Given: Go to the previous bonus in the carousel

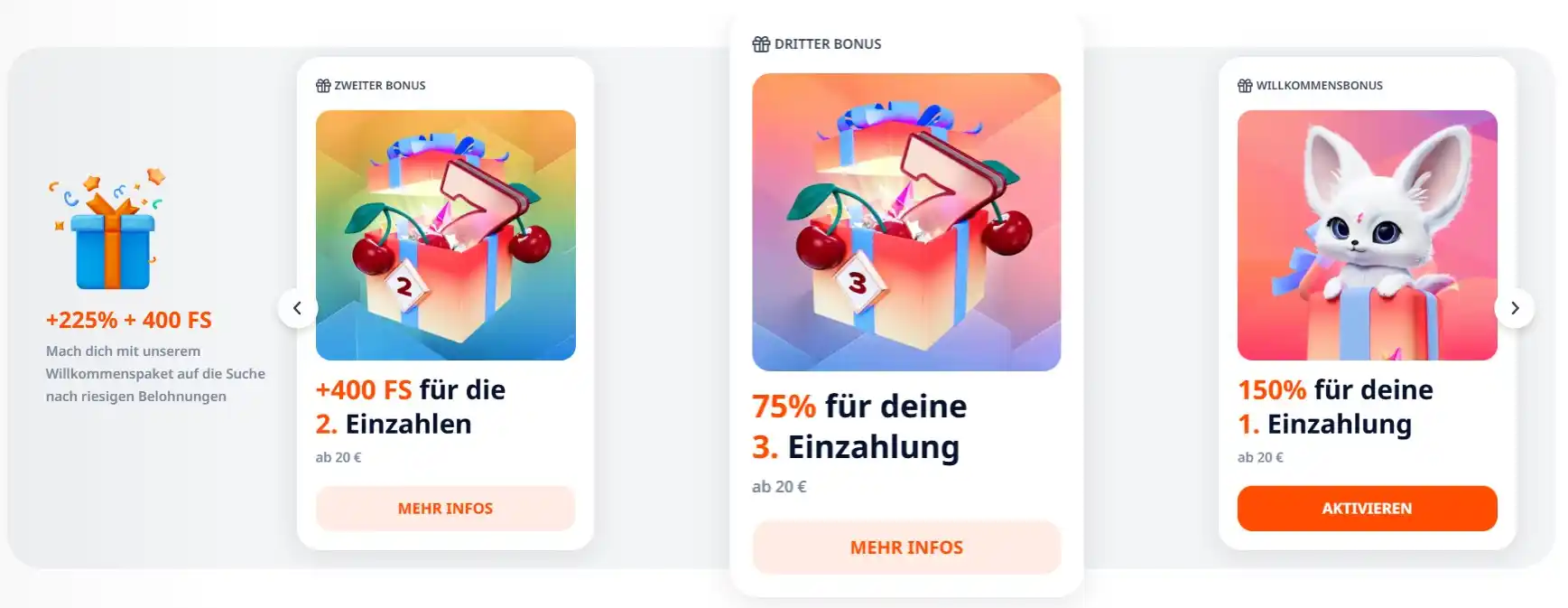Looking at the screenshot, I should (x=297, y=308).
